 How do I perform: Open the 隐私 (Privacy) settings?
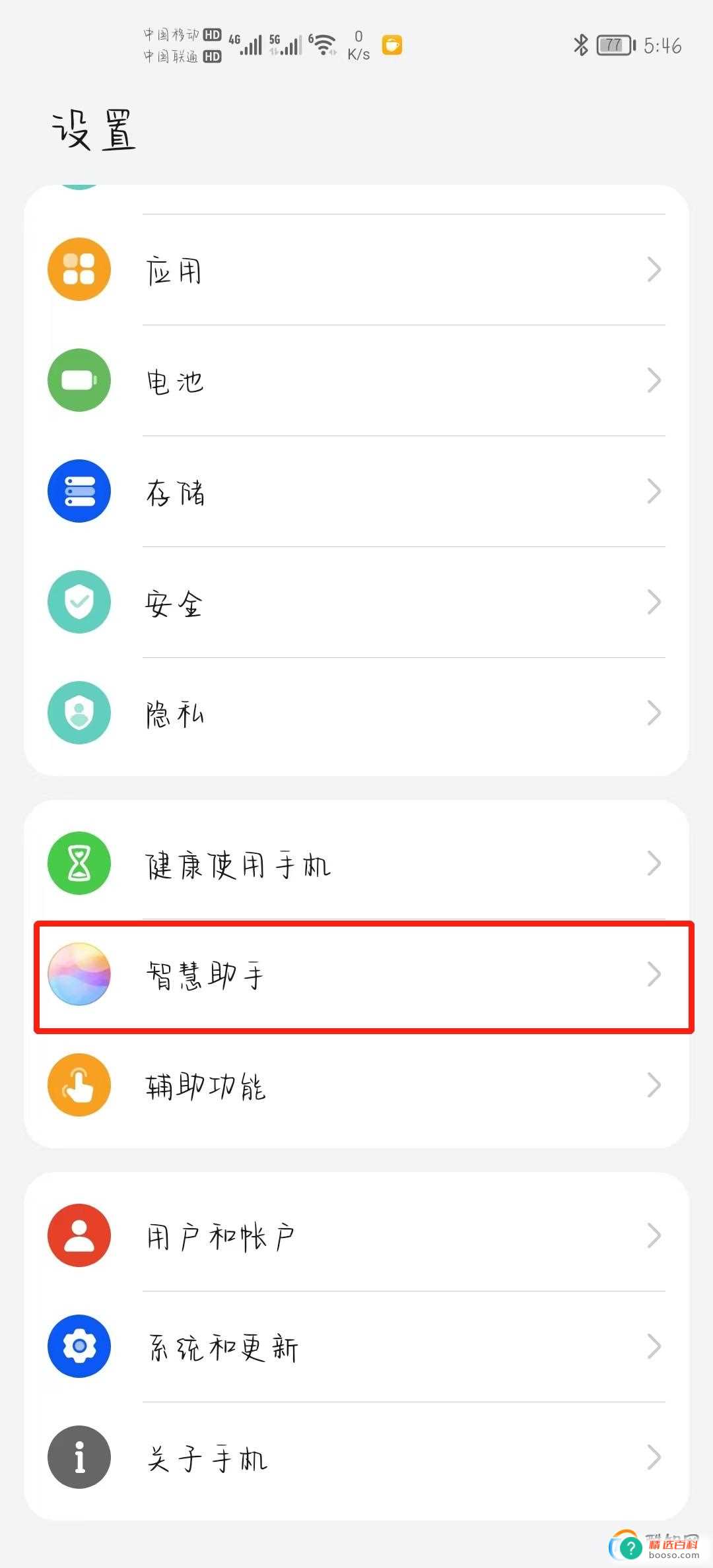click(x=356, y=713)
